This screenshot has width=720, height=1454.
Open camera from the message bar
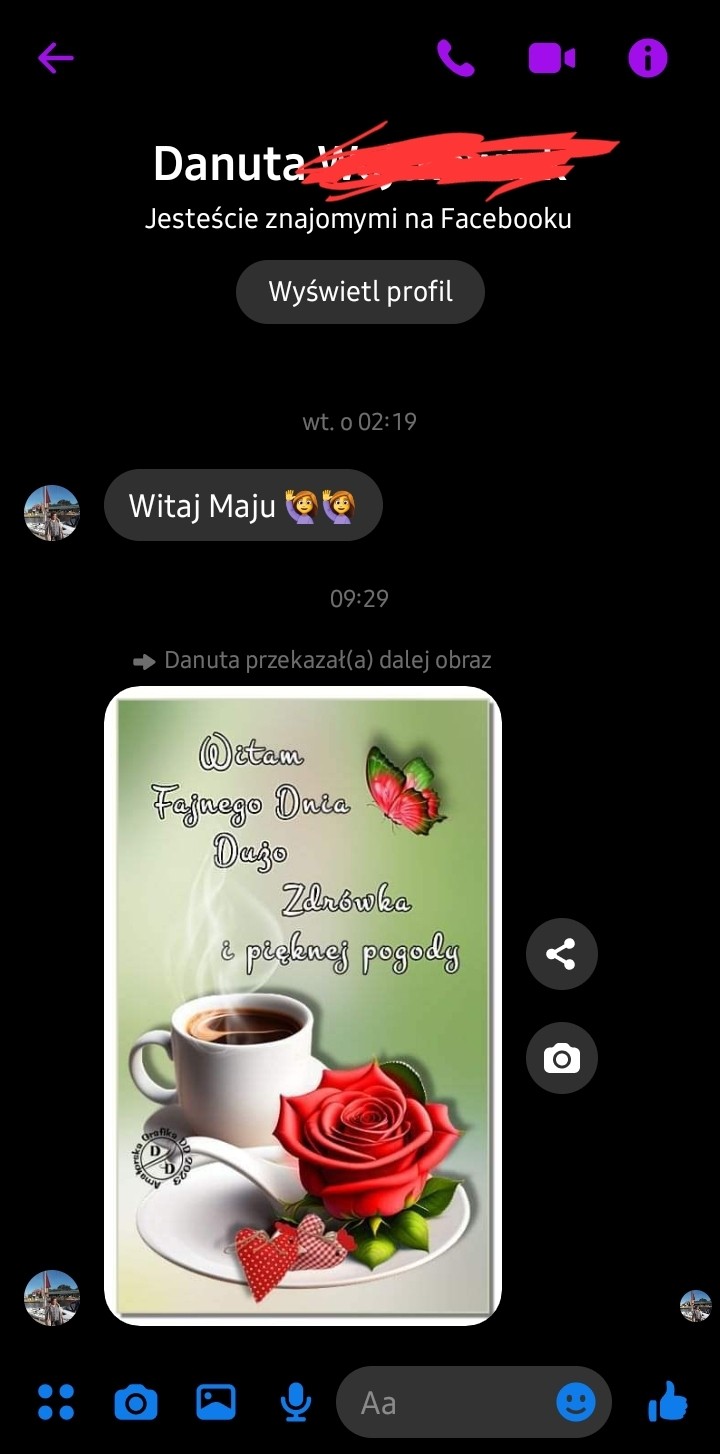136,1402
